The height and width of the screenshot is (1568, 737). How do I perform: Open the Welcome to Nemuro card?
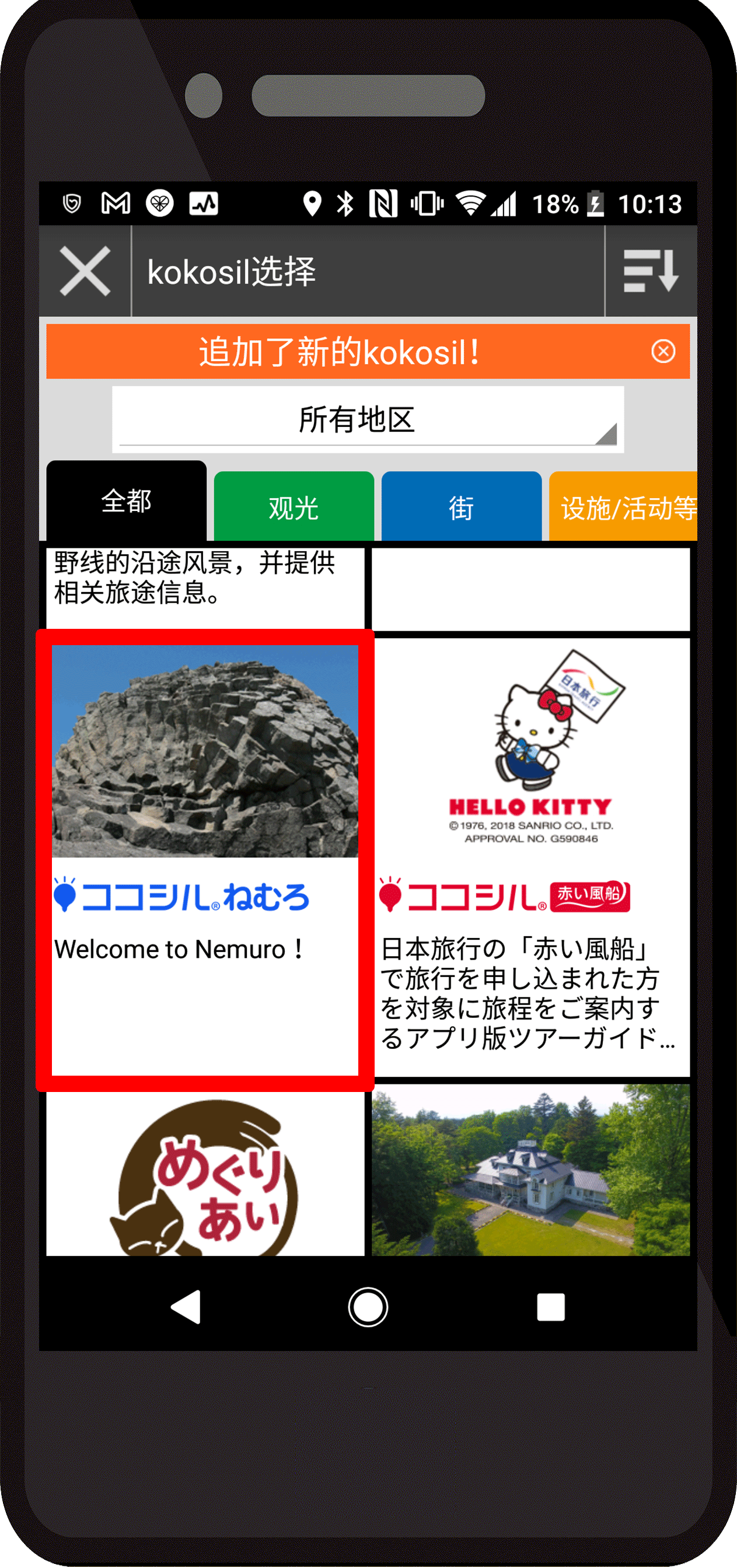pyautogui.click(x=205, y=859)
